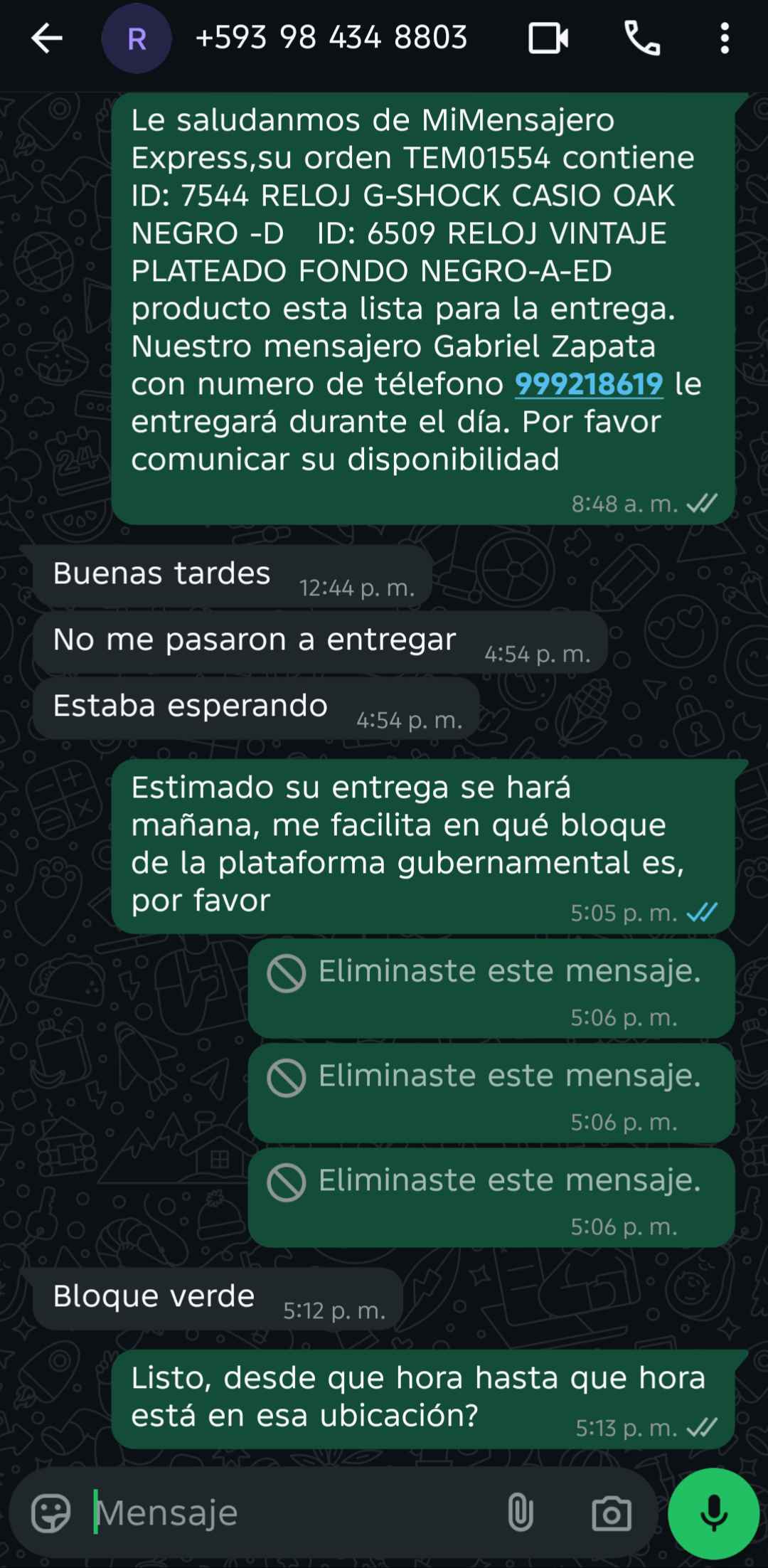Start a video call

tap(548, 38)
